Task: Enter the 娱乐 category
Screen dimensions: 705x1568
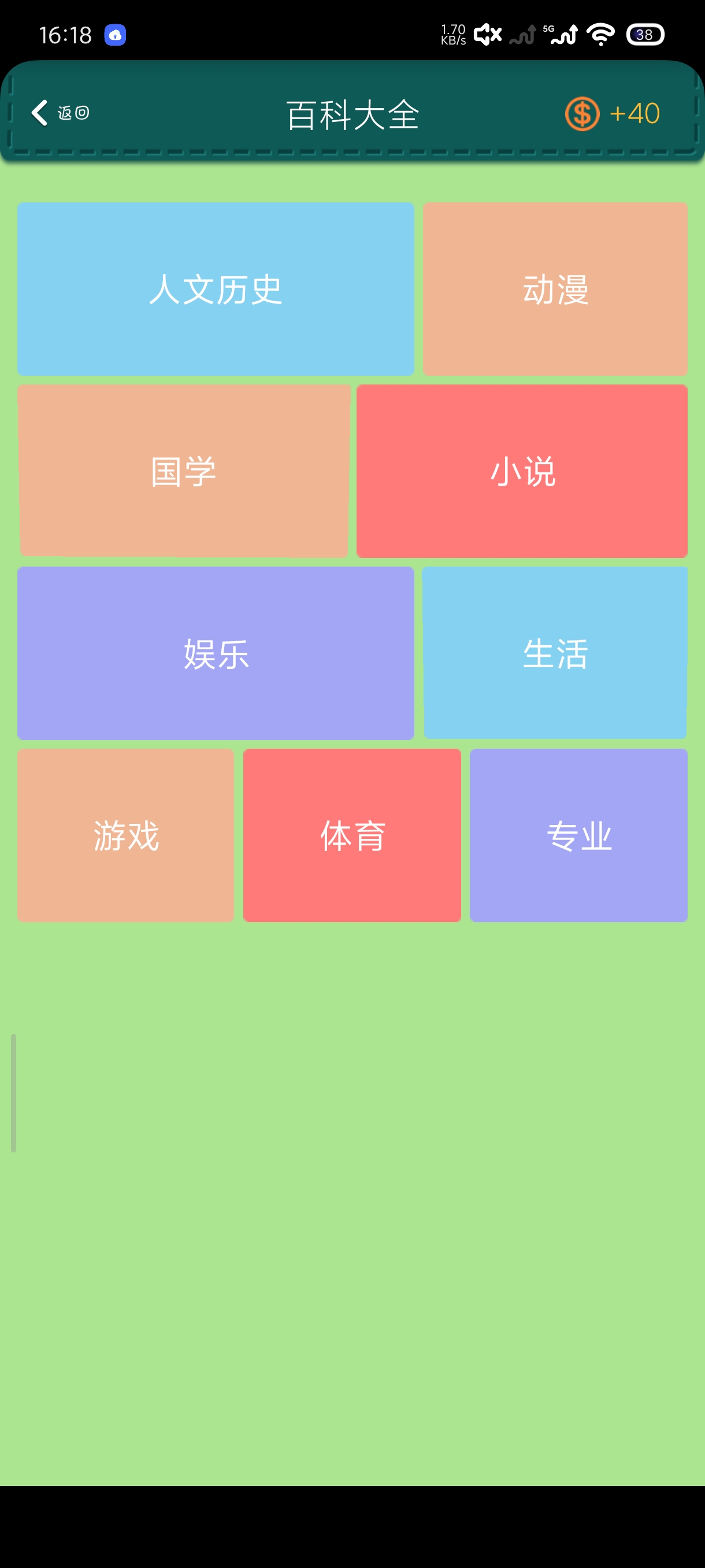Action: click(x=217, y=654)
